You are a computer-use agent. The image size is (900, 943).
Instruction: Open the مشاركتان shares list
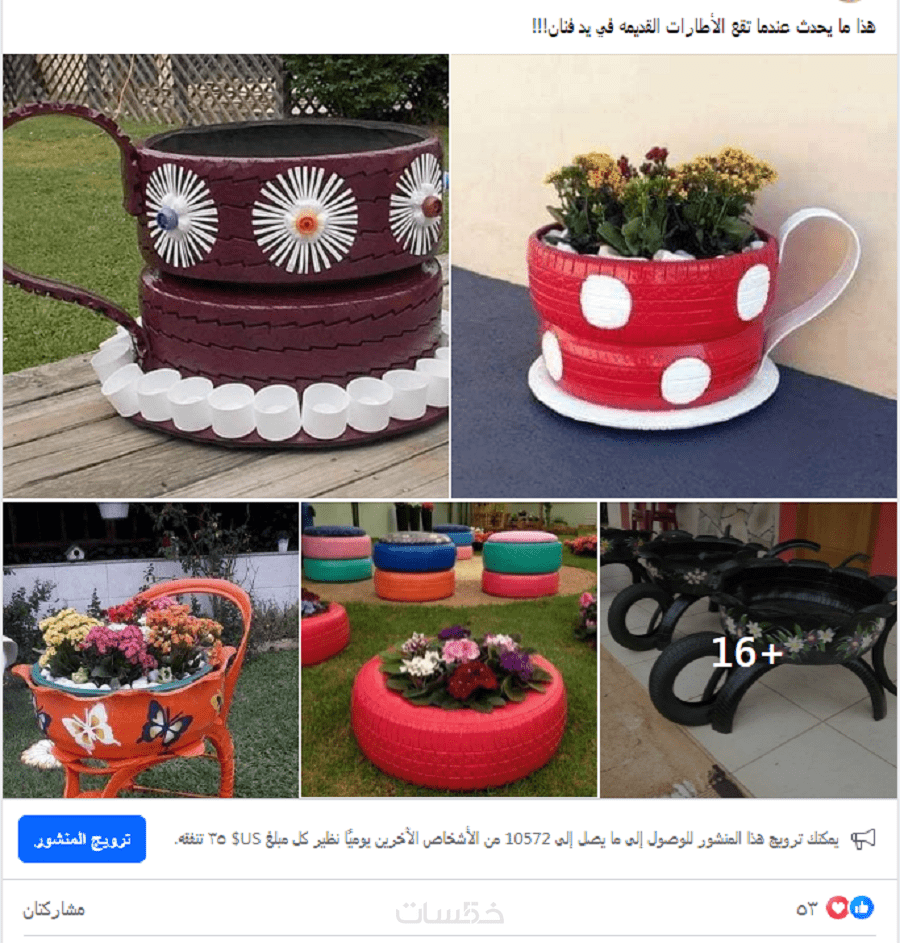point(54,909)
